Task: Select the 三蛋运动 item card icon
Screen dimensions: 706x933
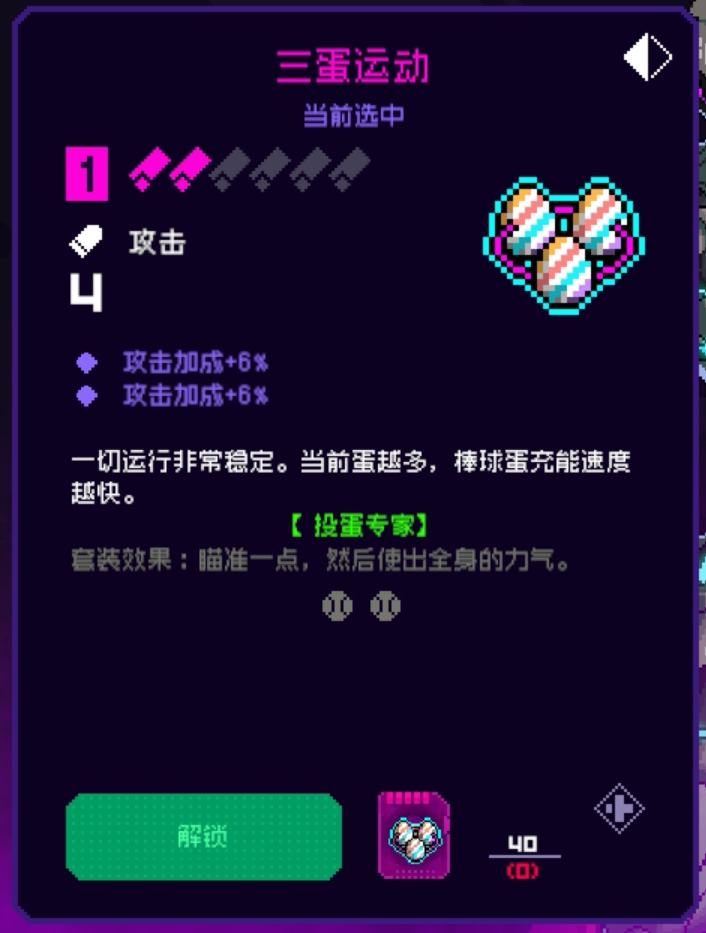Action: 413,835
